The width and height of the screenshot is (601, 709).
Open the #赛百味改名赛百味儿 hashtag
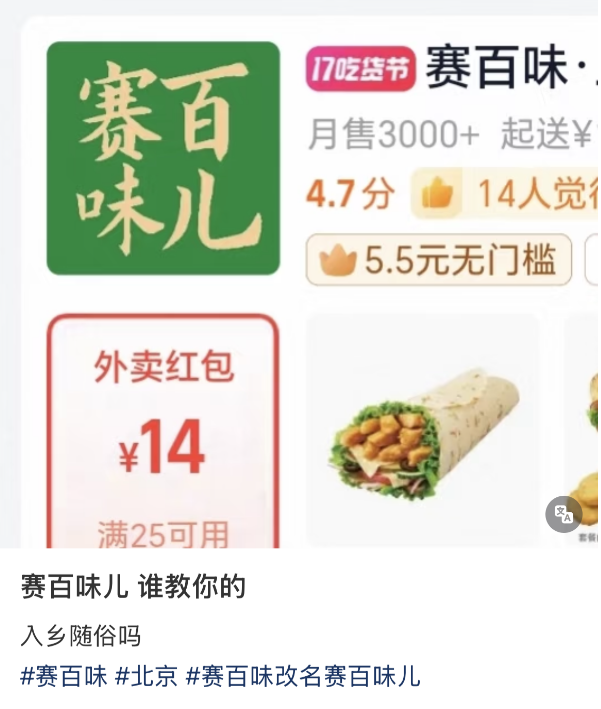303,676
